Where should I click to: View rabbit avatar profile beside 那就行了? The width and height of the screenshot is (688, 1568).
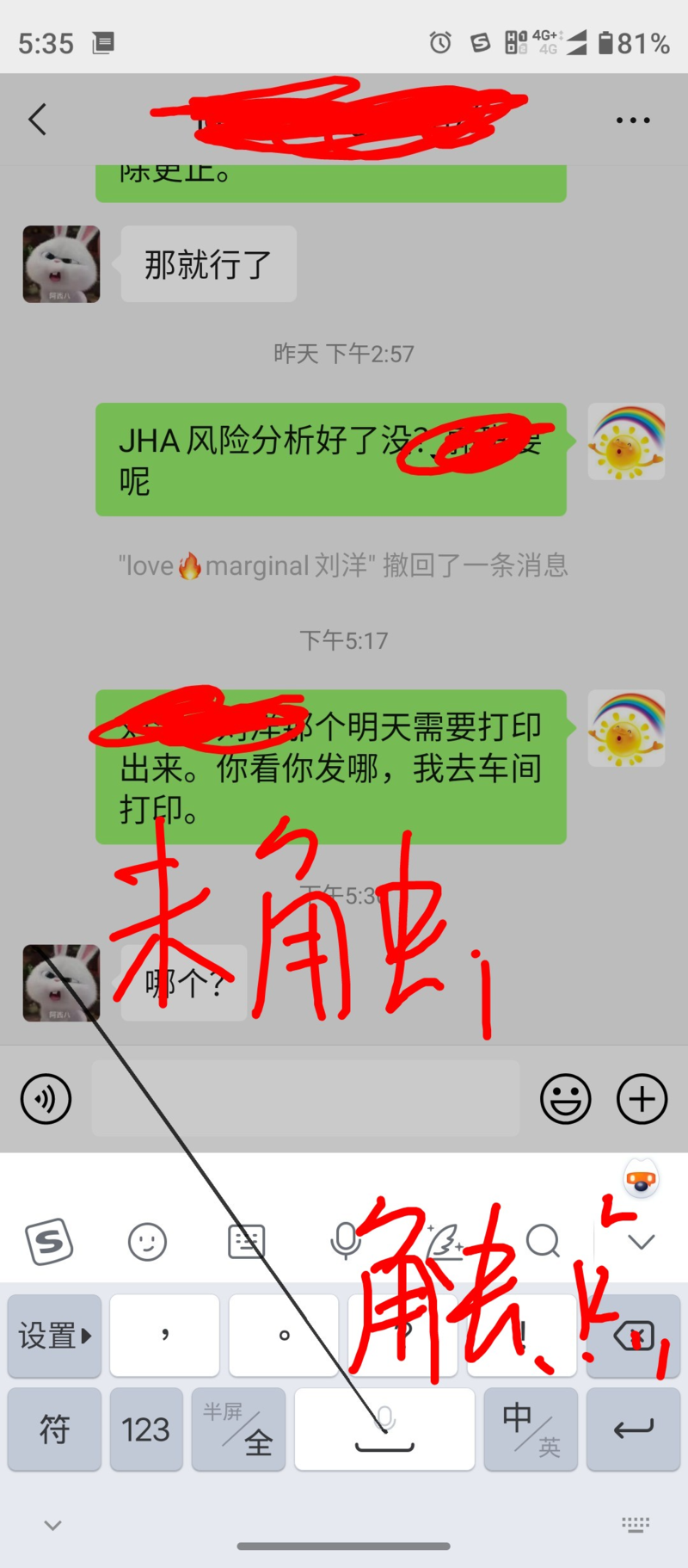[61, 264]
